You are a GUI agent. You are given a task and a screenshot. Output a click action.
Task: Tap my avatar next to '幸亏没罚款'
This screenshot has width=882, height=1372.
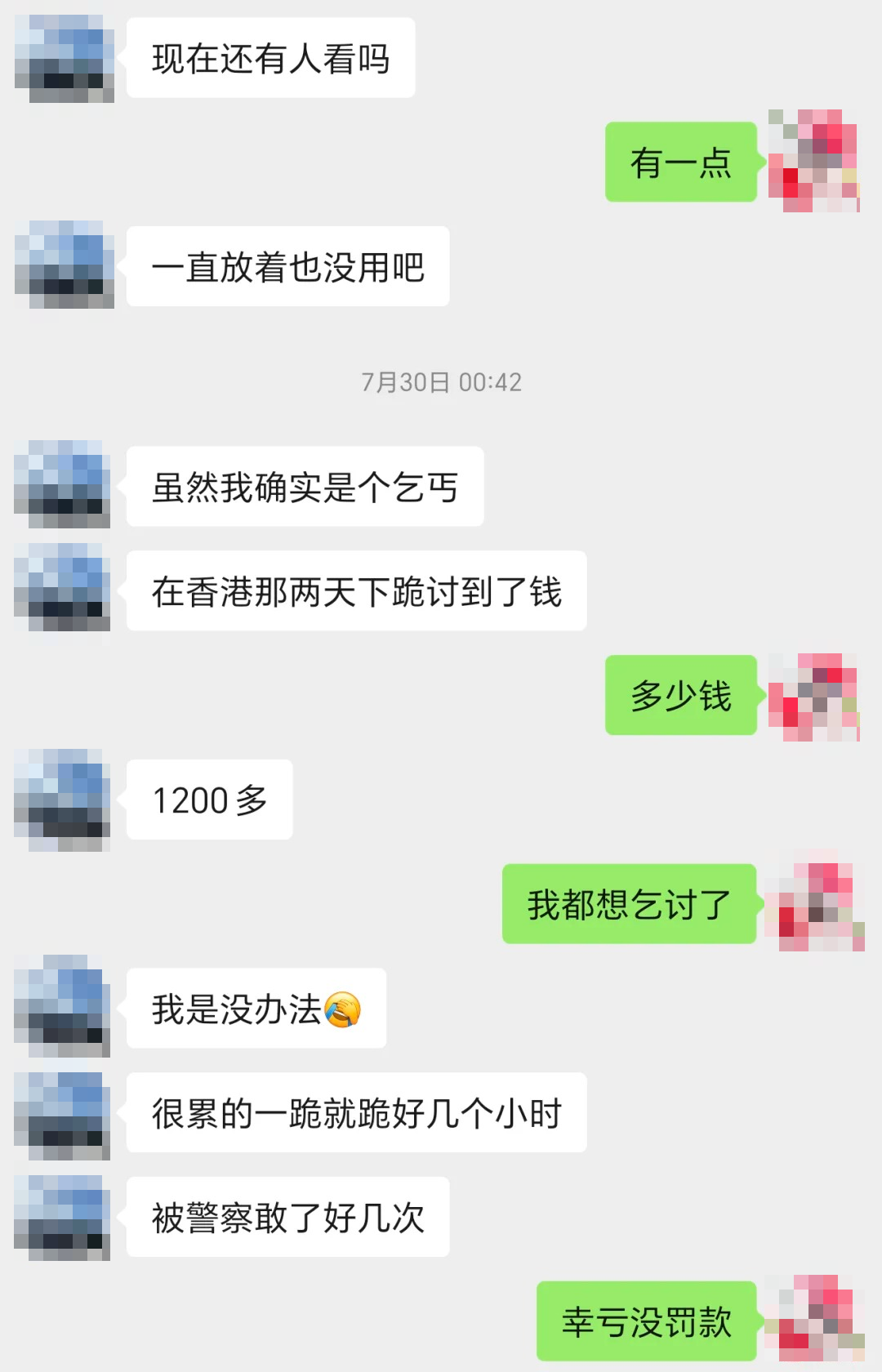(813, 1318)
